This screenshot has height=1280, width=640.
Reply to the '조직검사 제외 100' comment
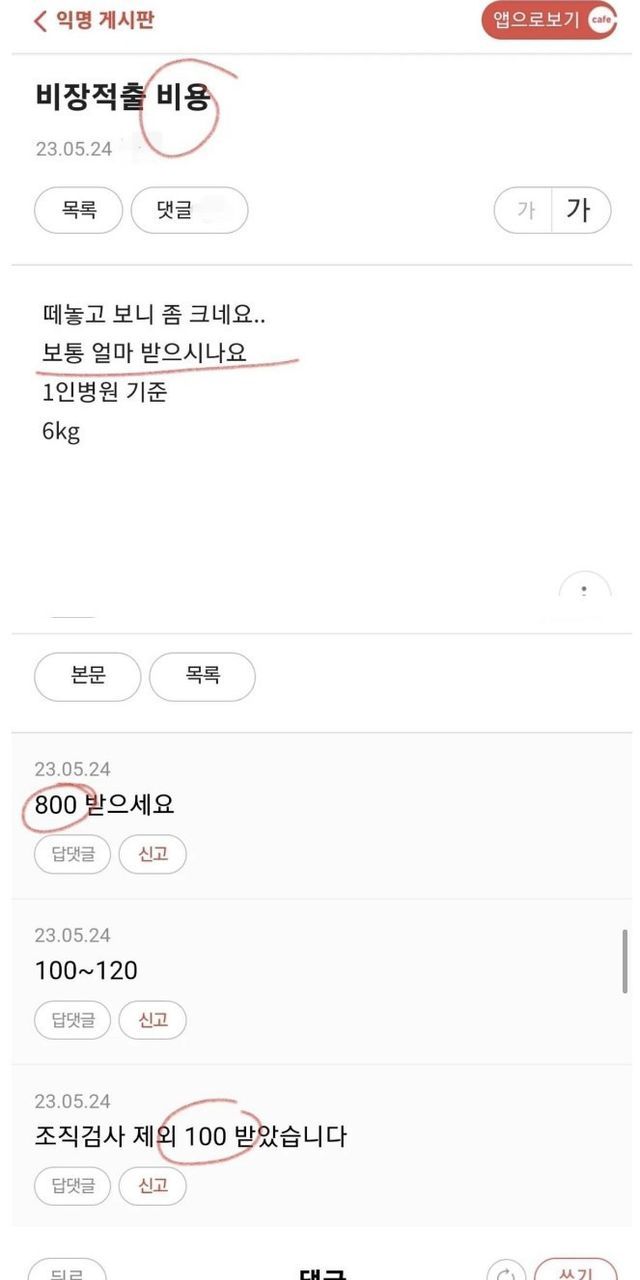pos(72,1187)
